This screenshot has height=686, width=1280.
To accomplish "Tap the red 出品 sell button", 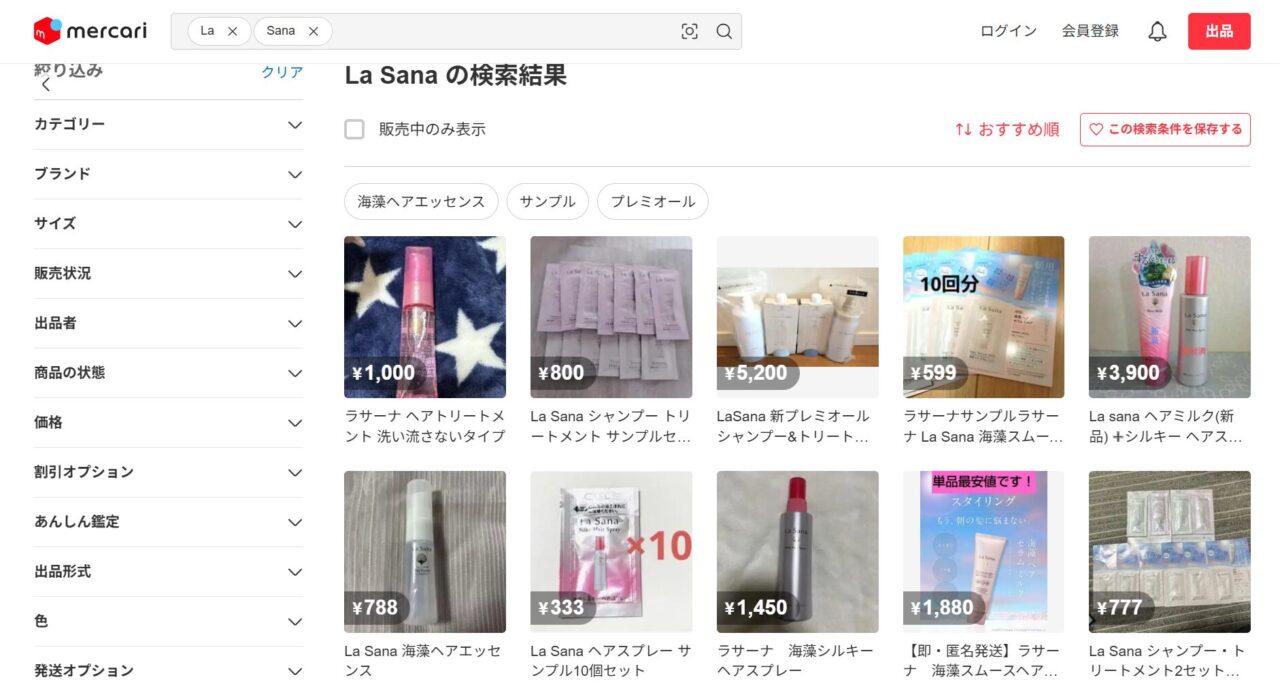I will pyautogui.click(x=1218, y=31).
